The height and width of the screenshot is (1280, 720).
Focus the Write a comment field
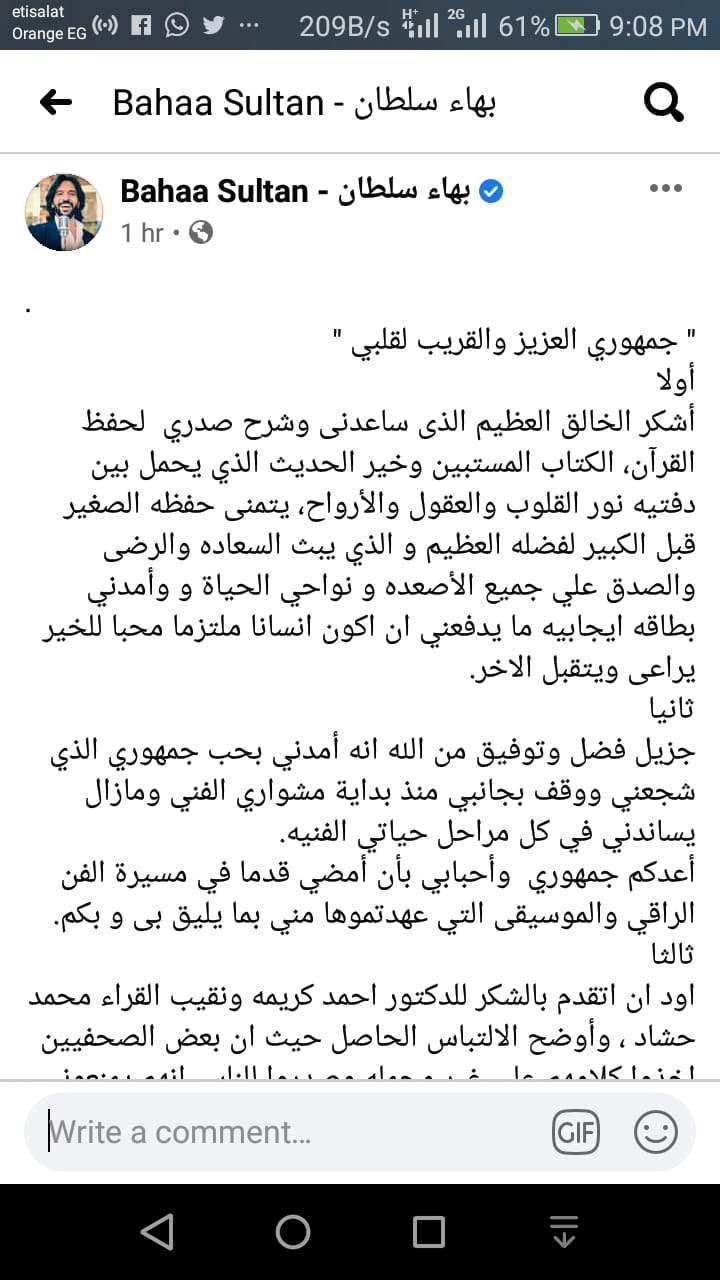click(290, 1132)
